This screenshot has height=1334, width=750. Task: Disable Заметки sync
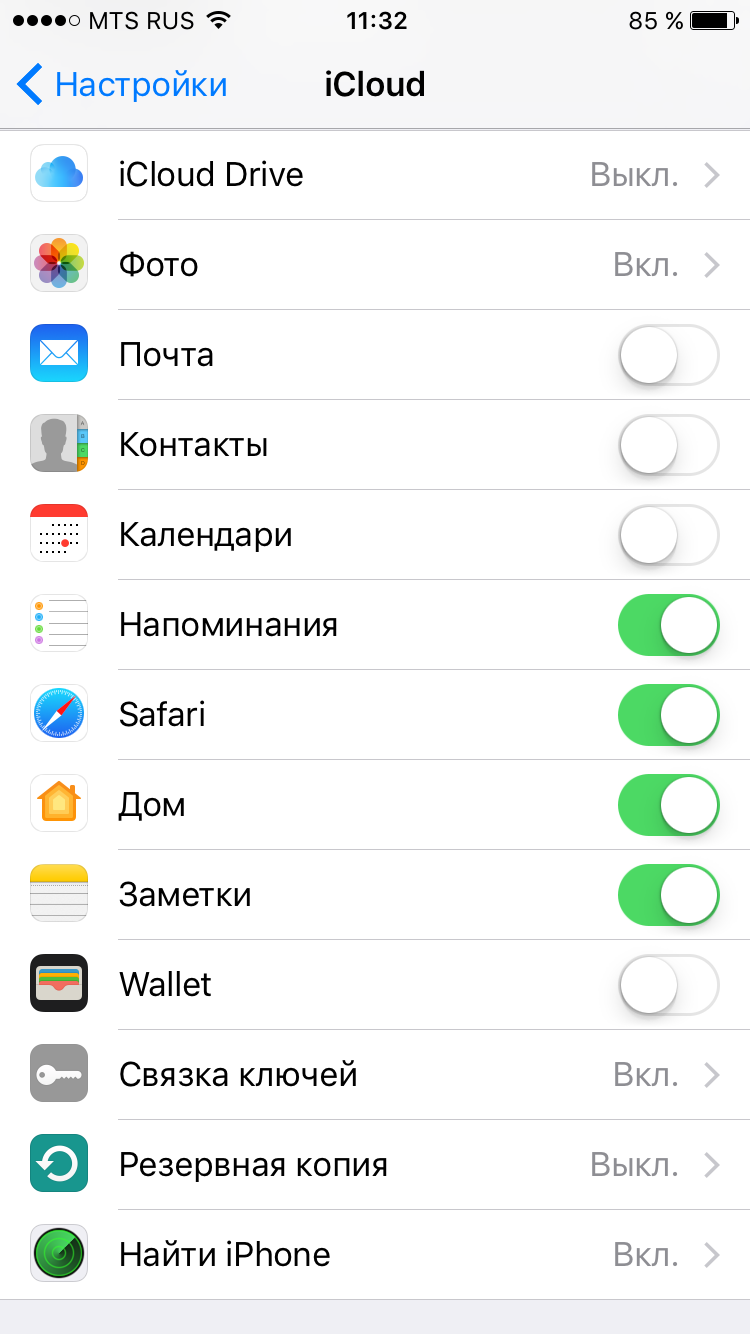coord(668,895)
